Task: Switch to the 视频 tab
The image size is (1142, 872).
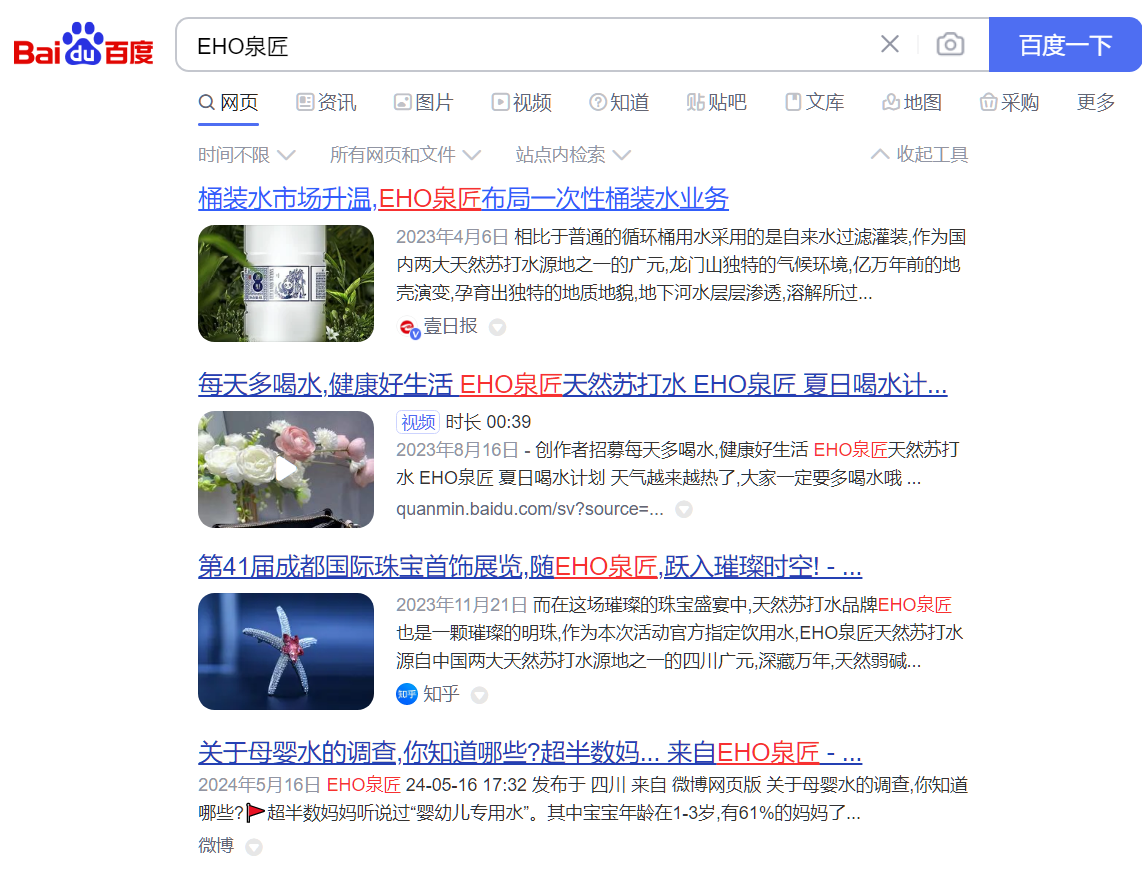Action: pyautogui.click(x=521, y=102)
